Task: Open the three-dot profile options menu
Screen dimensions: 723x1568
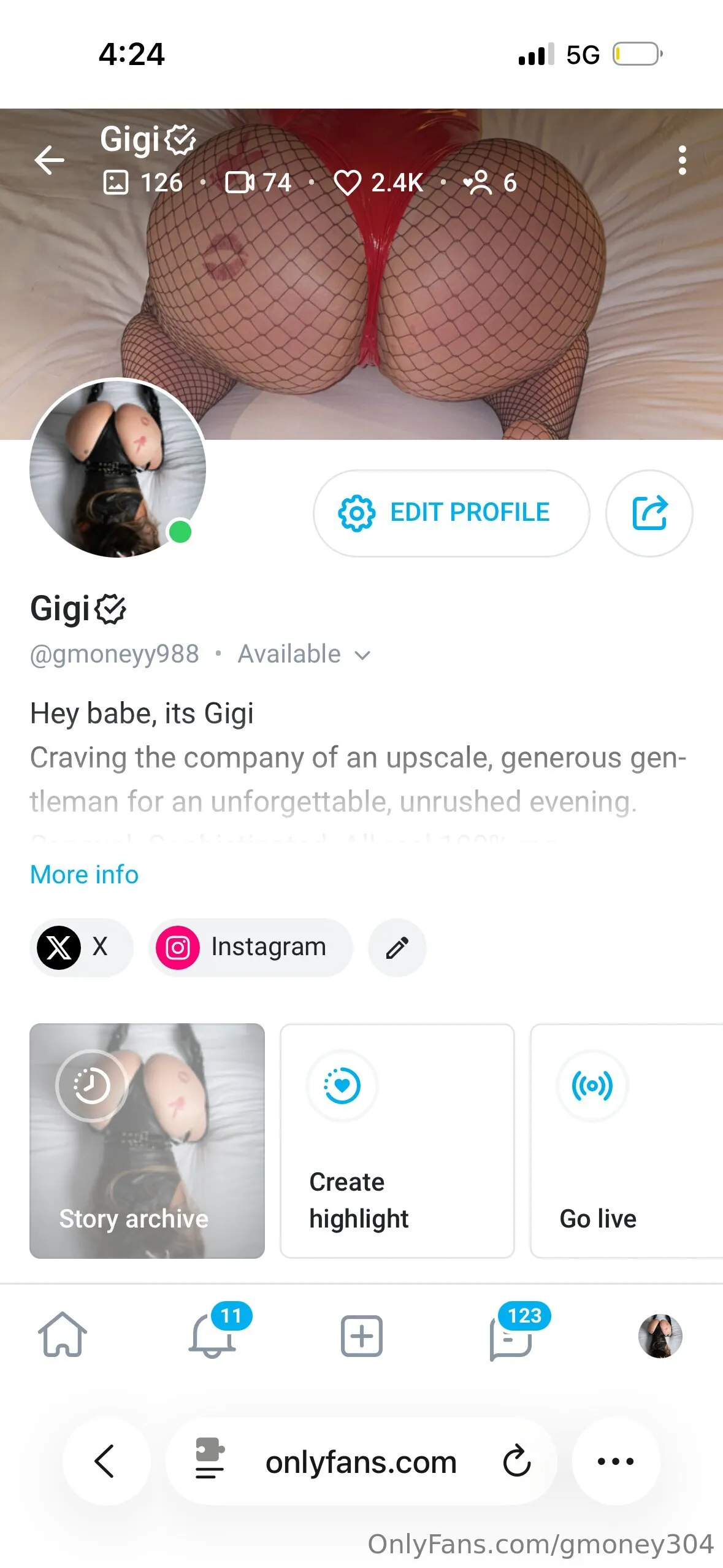Action: [x=682, y=161]
